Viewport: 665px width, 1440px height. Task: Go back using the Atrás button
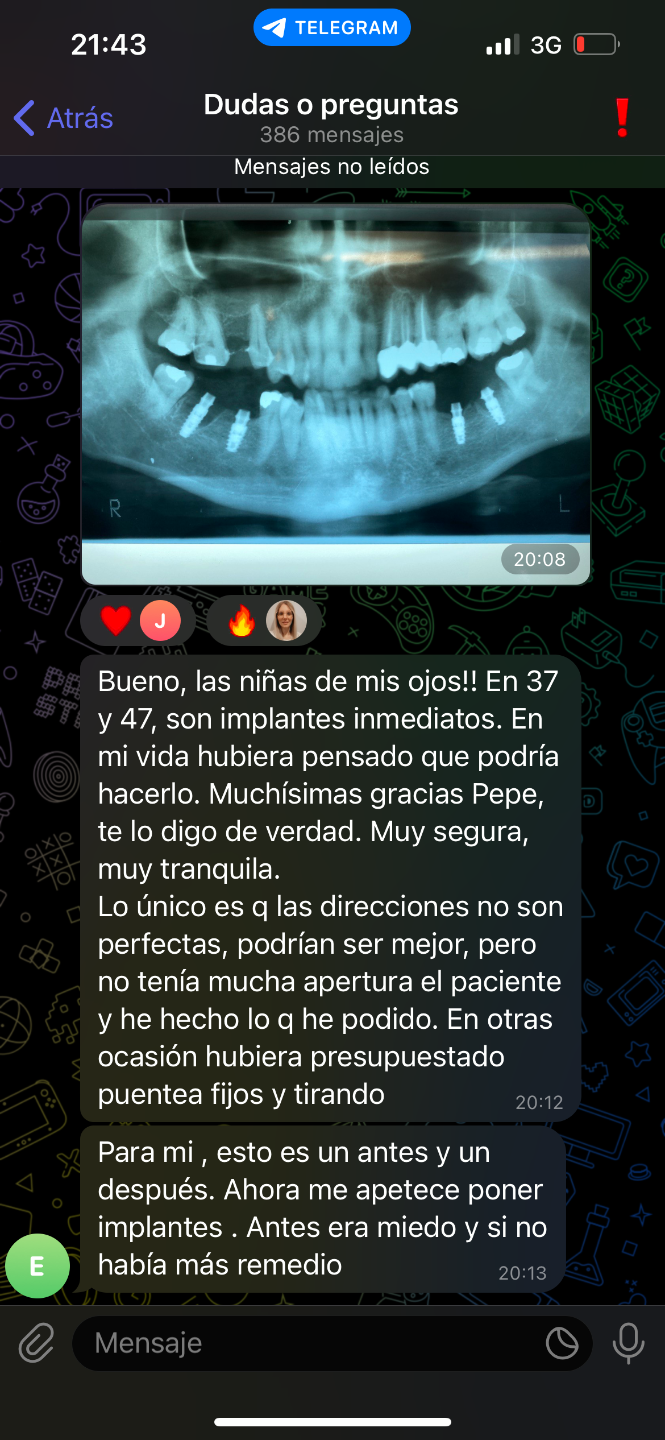[63, 118]
